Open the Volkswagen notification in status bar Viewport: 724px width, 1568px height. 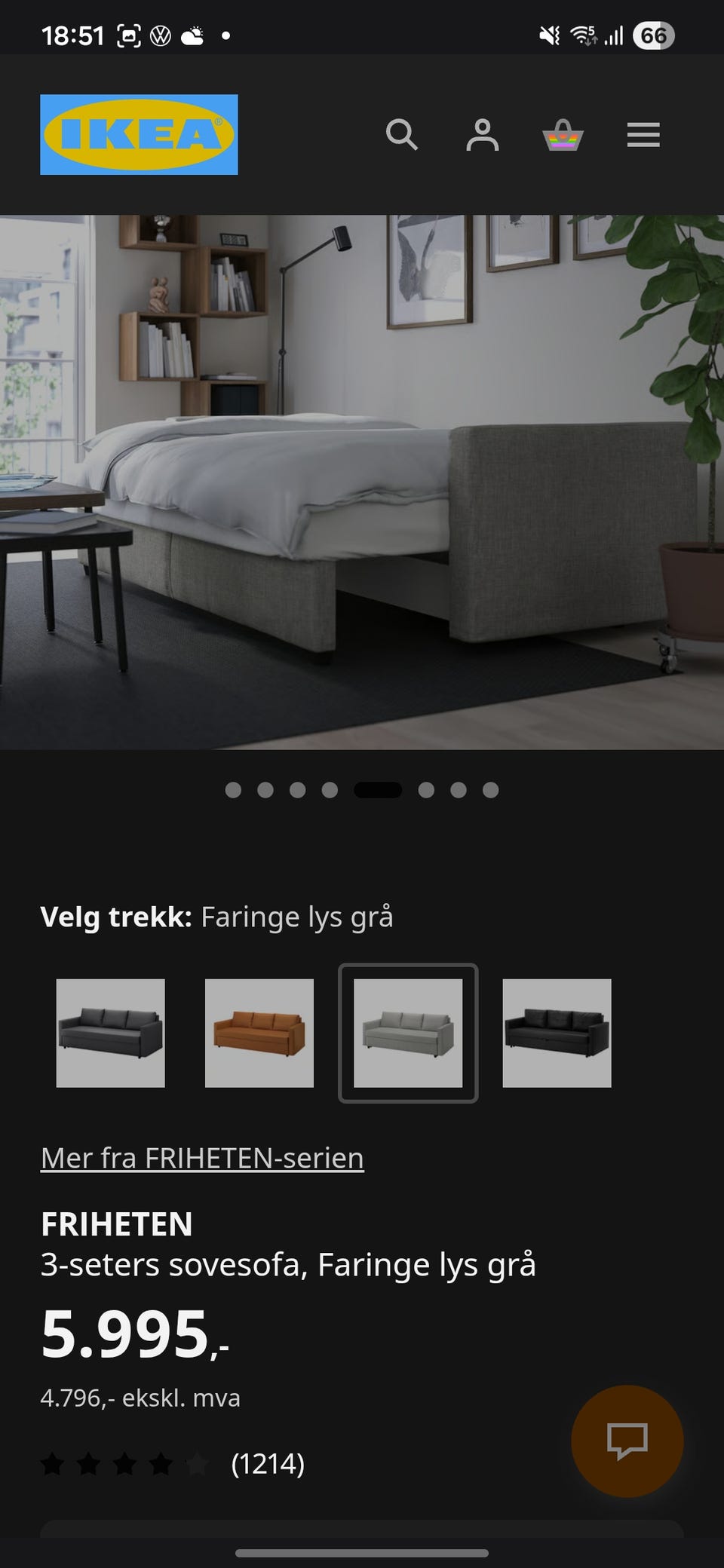[161, 34]
